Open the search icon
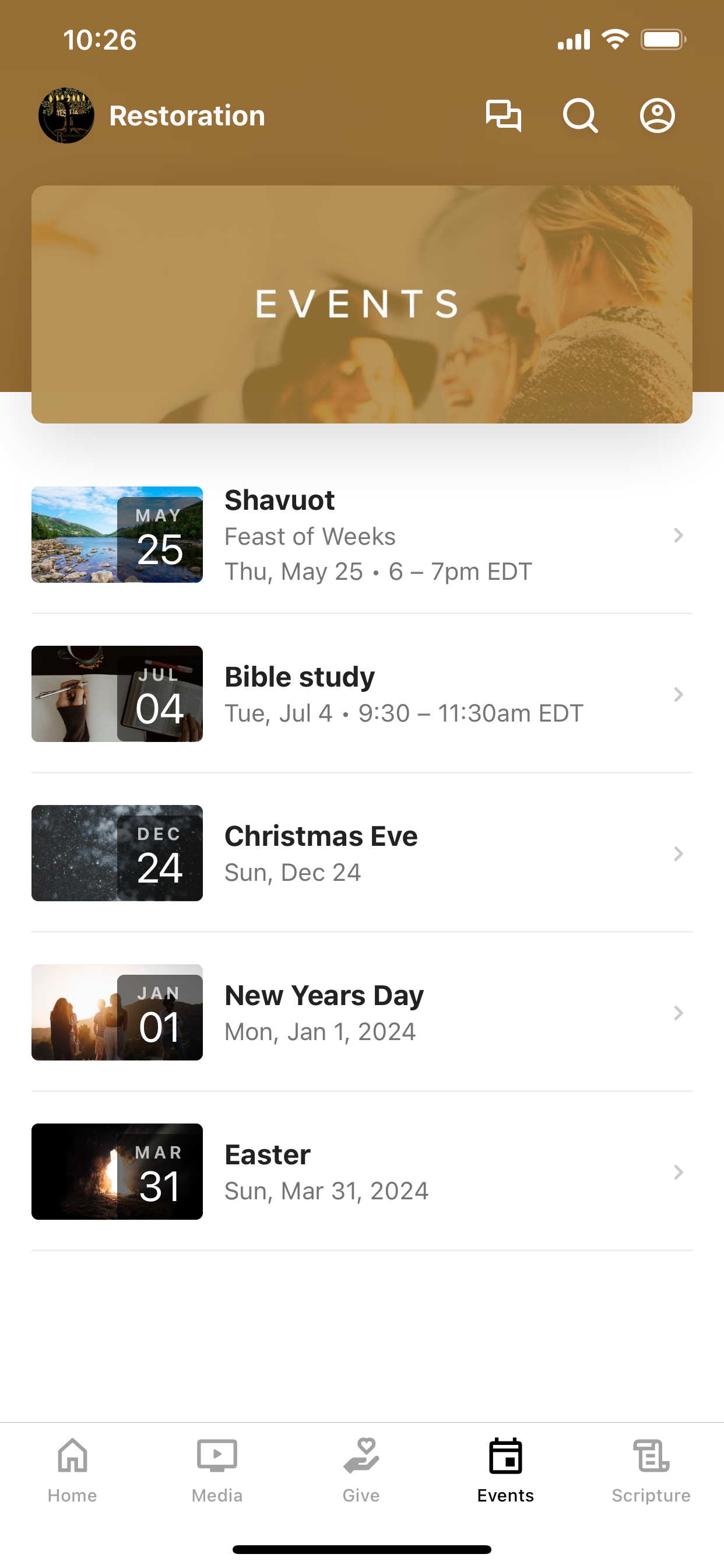Viewport: 724px width, 1568px height. click(581, 116)
